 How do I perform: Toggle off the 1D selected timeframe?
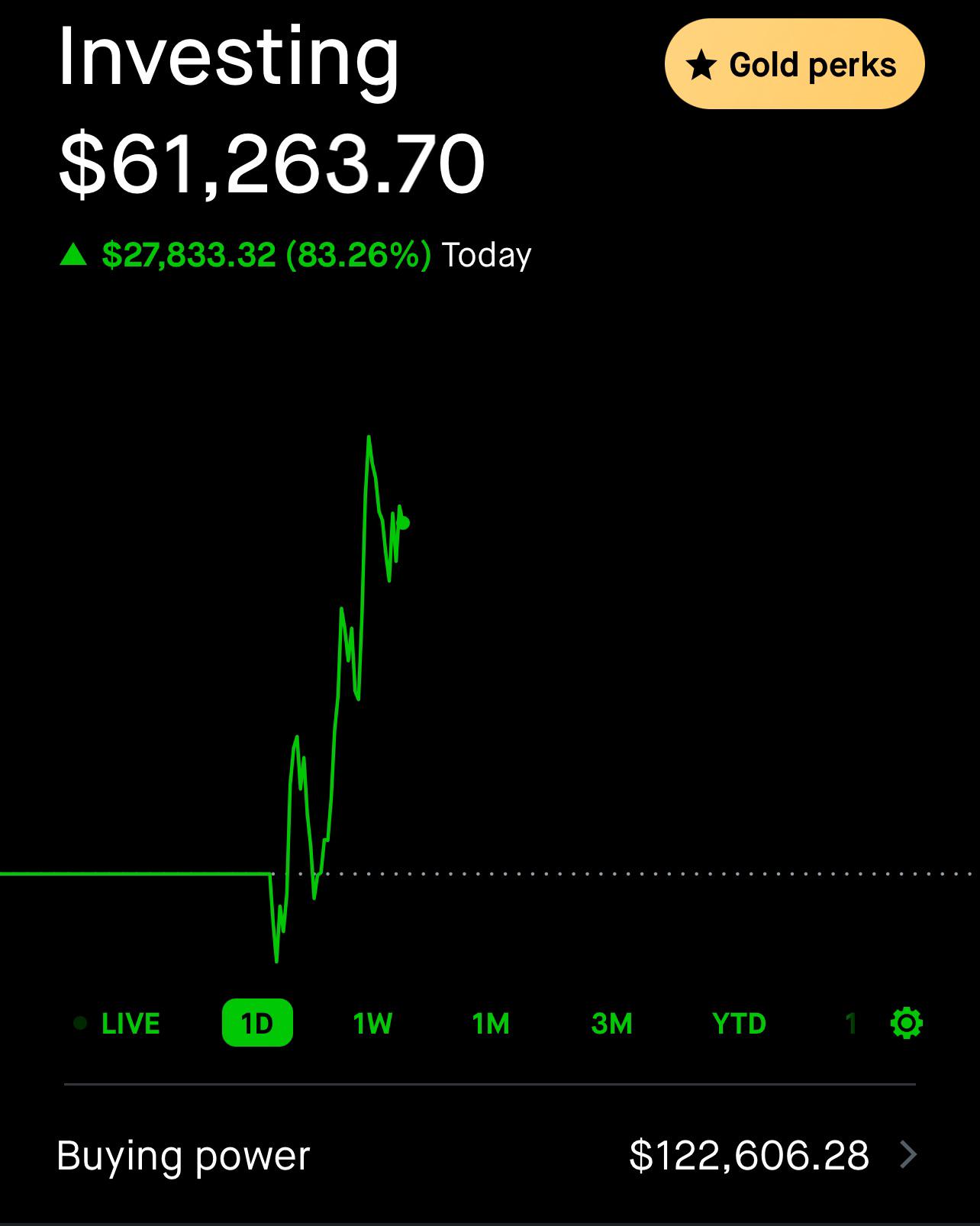pyautogui.click(x=258, y=1024)
